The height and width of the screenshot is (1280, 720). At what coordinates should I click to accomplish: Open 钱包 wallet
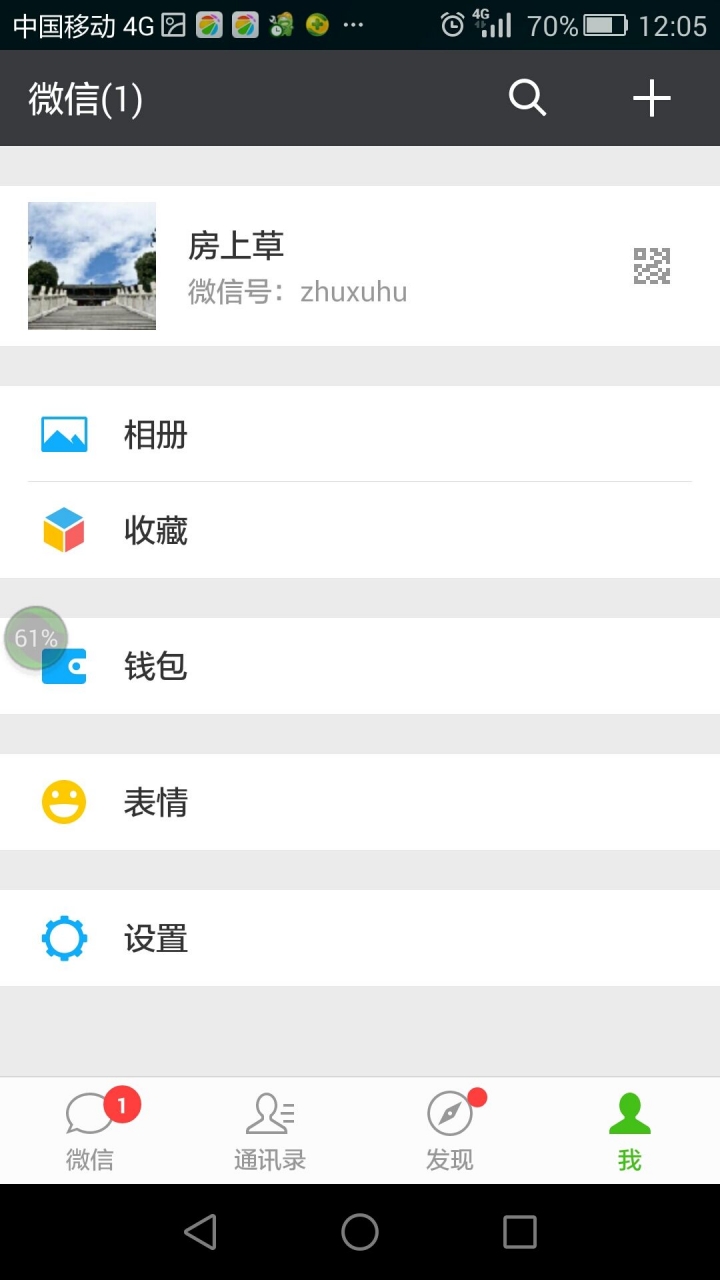point(360,666)
